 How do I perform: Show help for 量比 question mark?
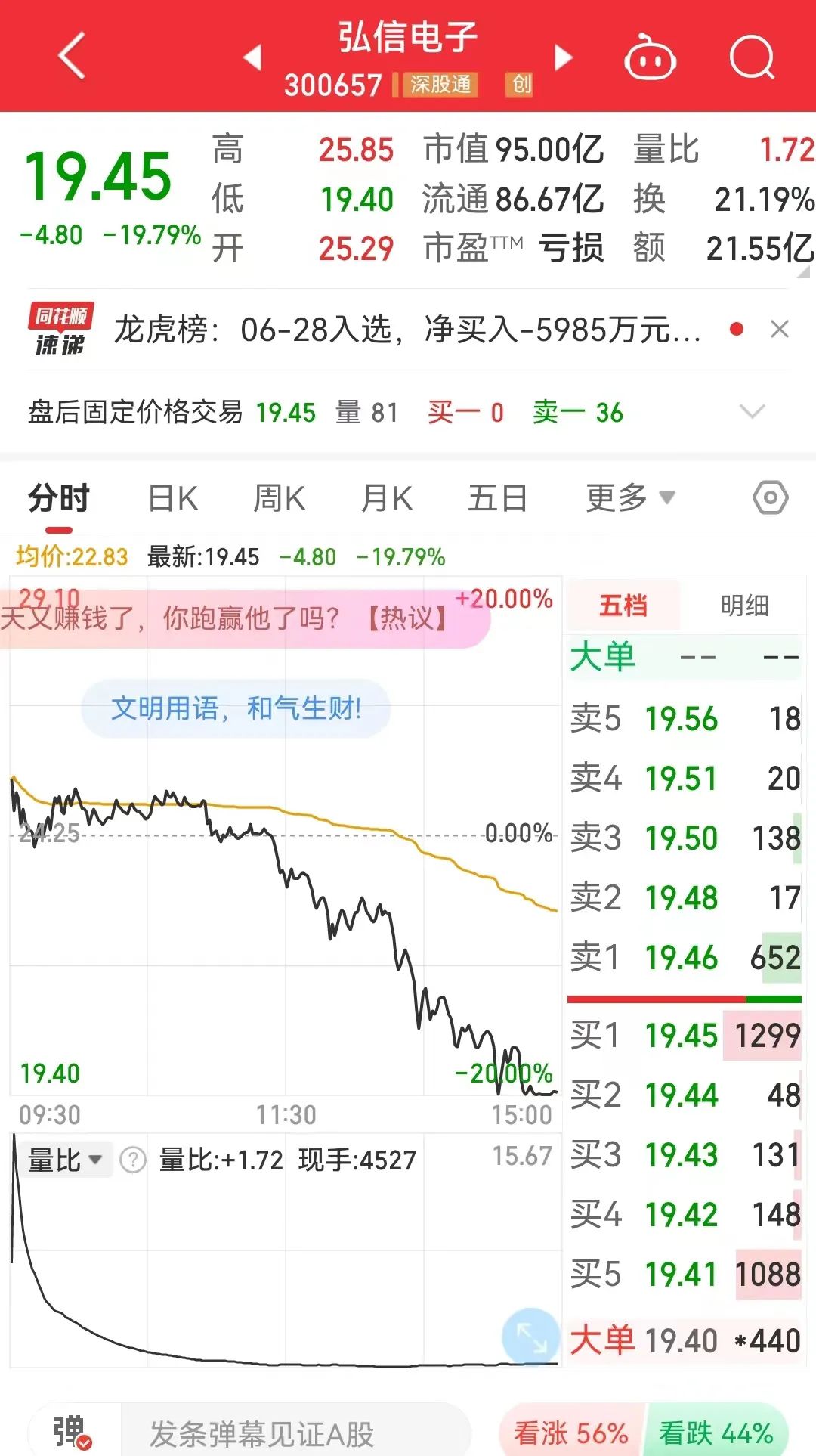(x=133, y=1160)
